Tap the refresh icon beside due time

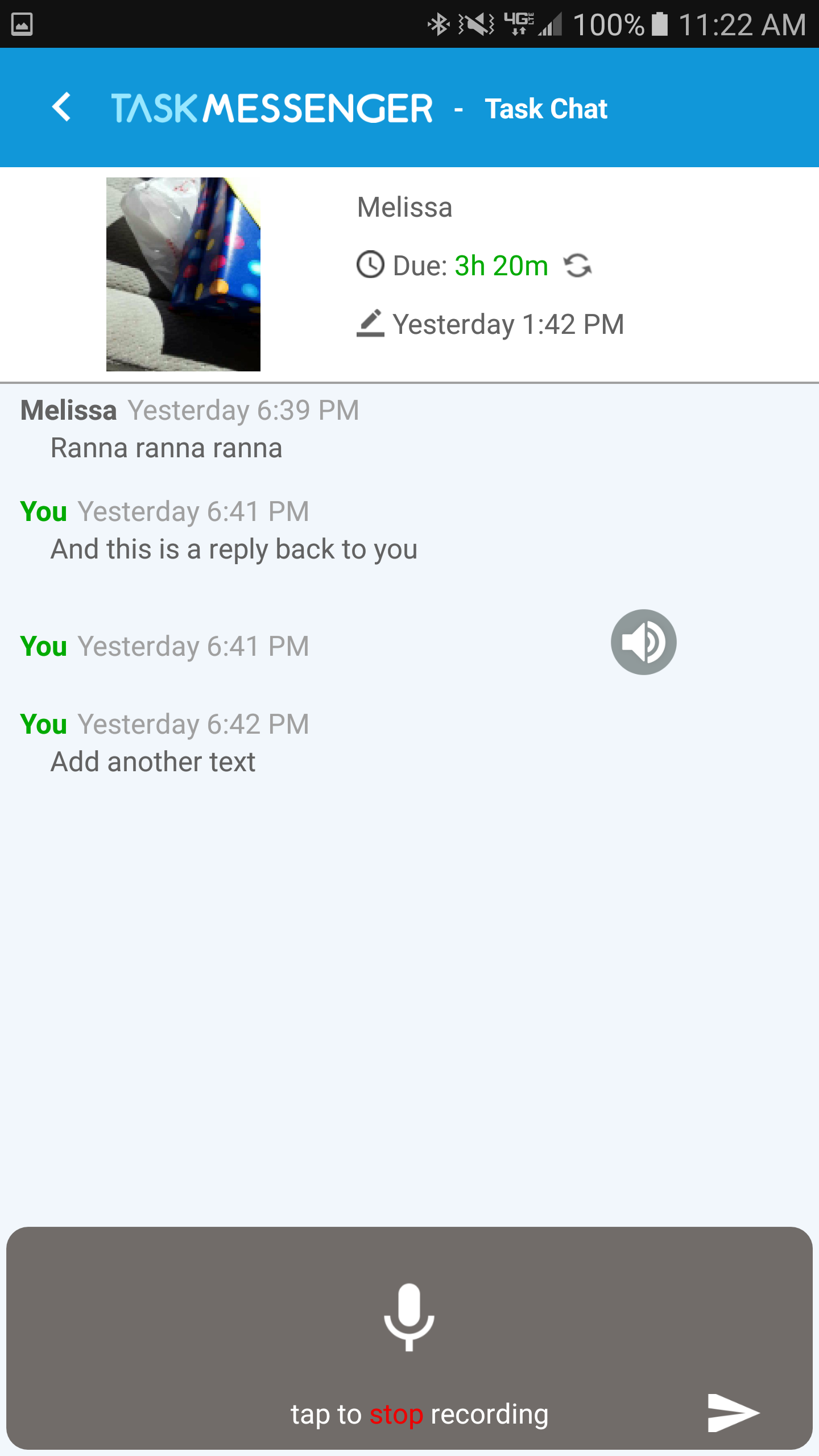click(x=577, y=266)
